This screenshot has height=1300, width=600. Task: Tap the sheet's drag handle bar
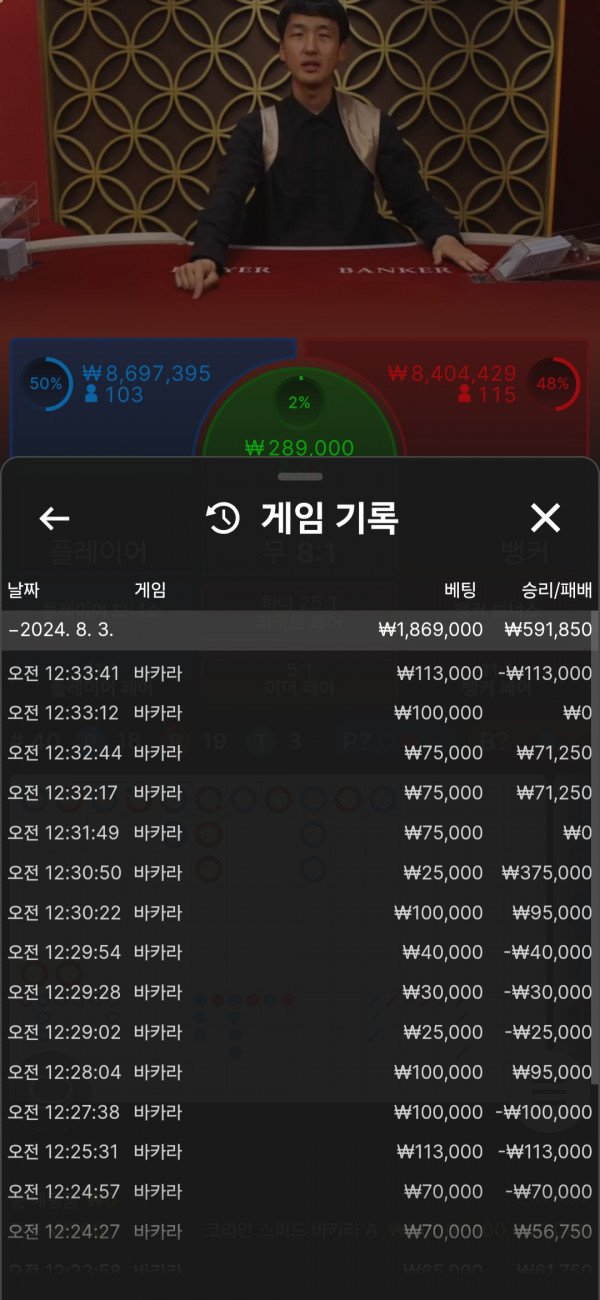[x=300, y=477]
